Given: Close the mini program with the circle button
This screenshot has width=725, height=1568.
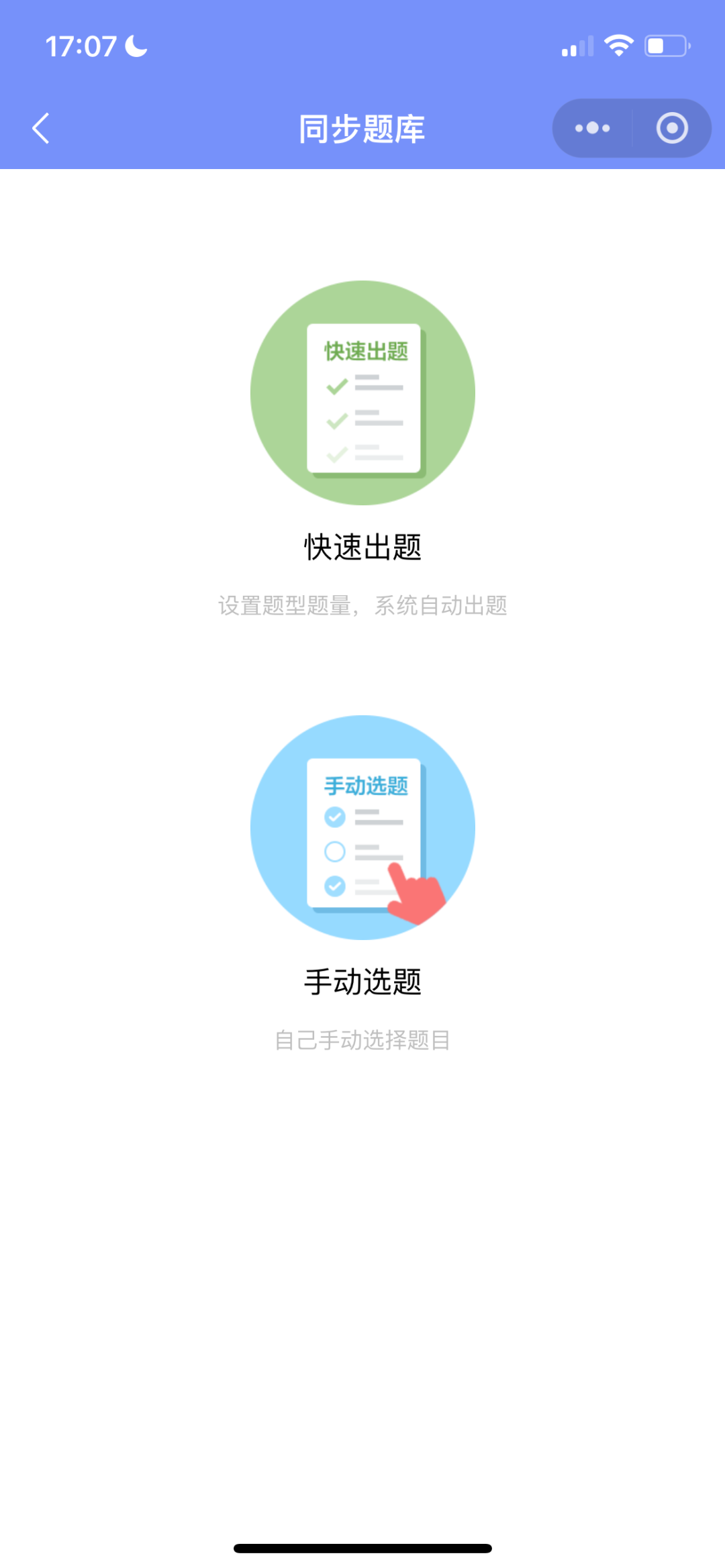Looking at the screenshot, I should pos(672,128).
